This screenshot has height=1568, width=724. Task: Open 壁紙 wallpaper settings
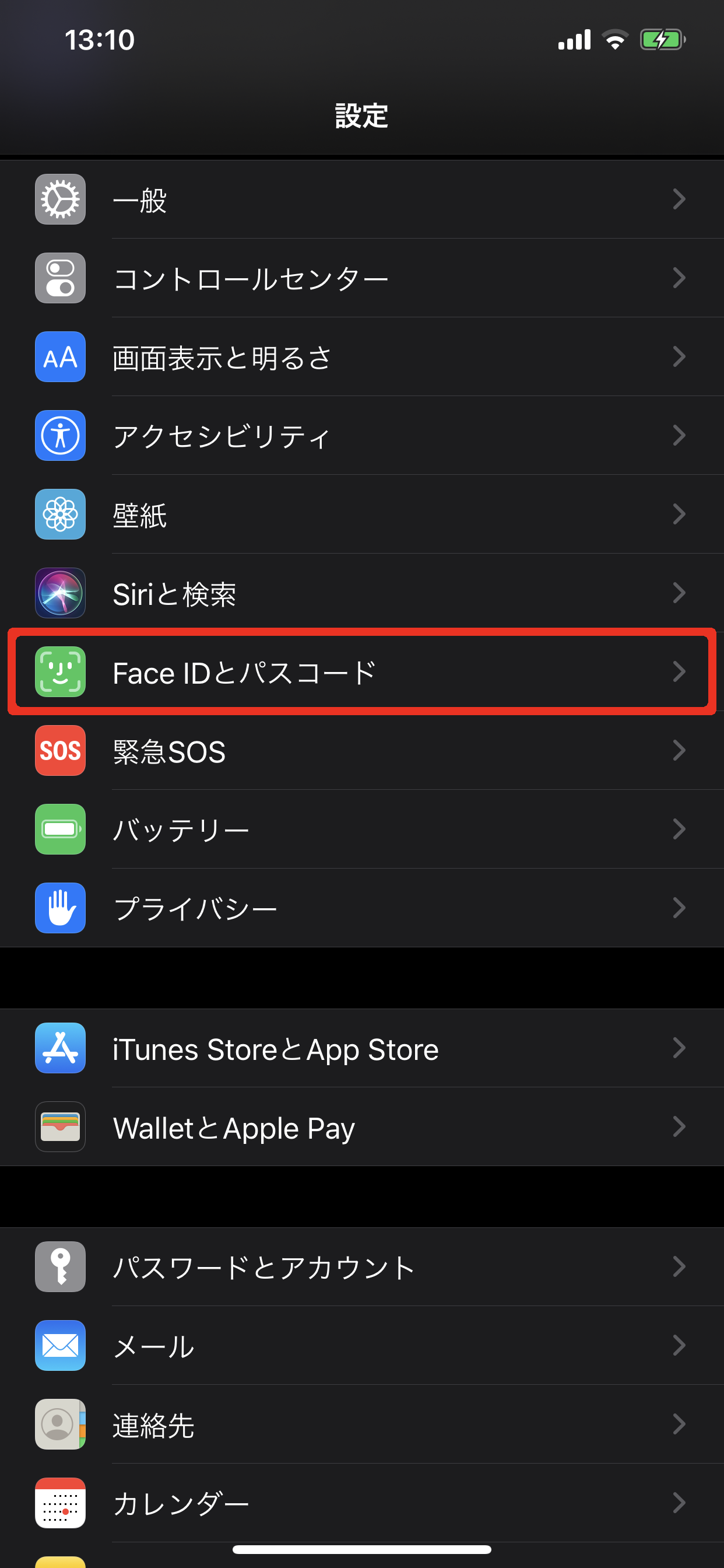coord(361,515)
